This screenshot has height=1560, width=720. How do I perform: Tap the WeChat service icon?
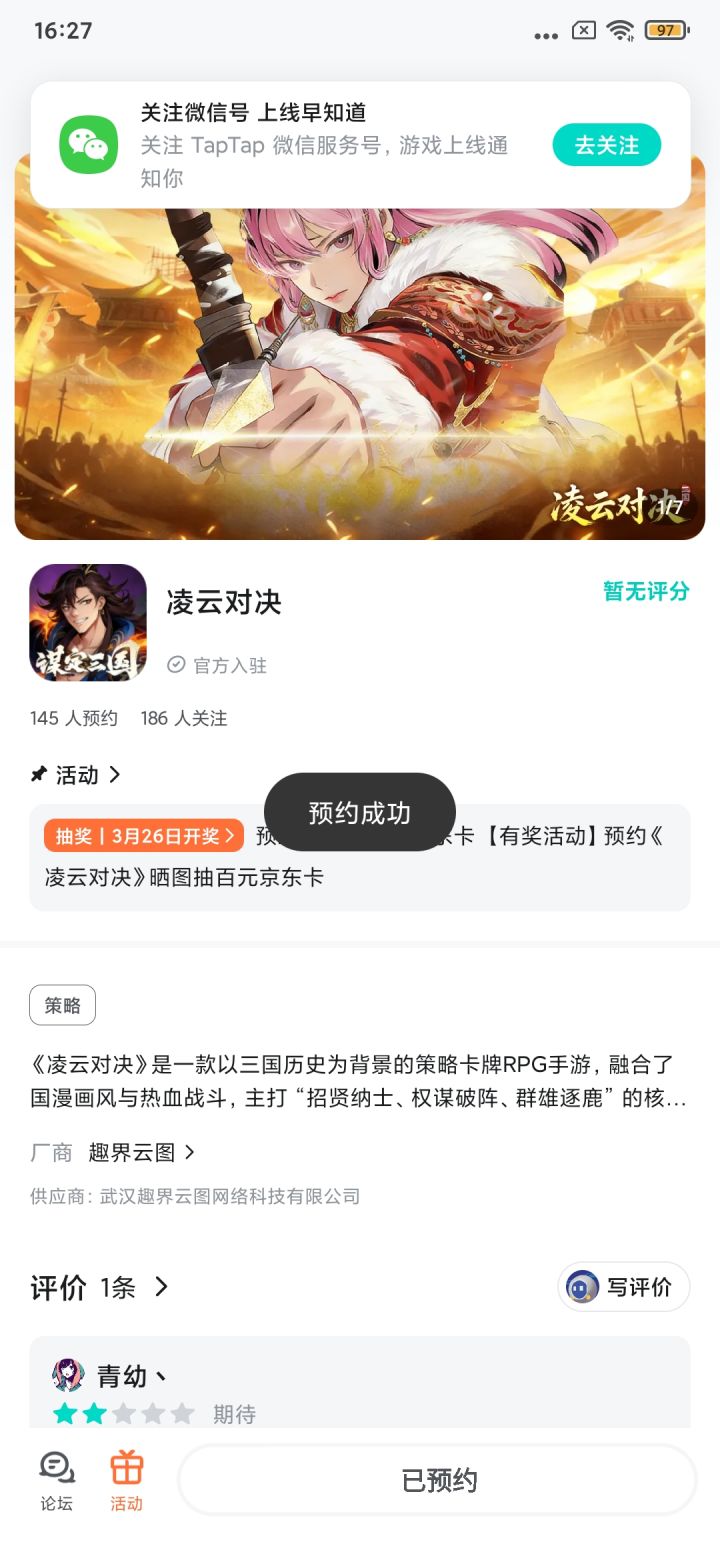coord(89,143)
